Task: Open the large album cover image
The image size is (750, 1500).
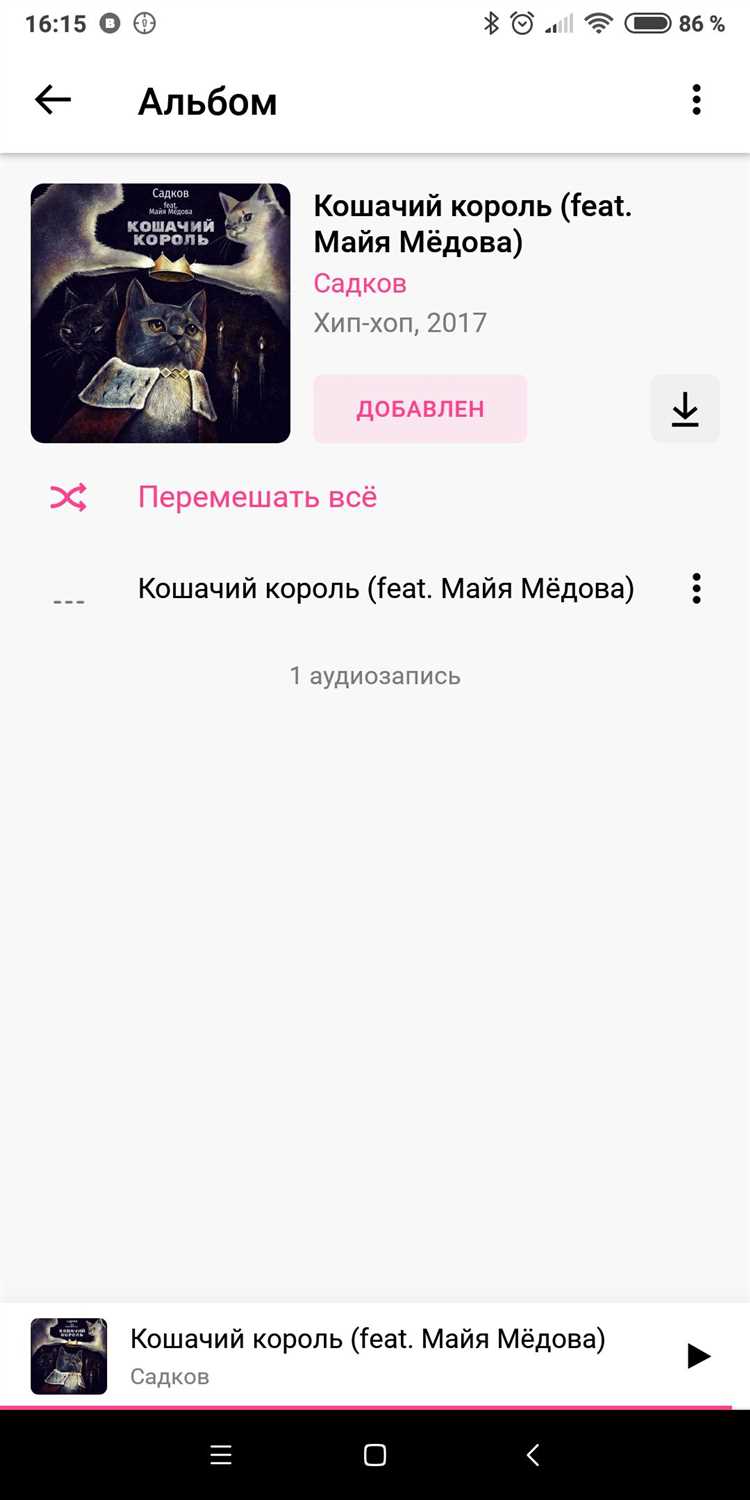Action: (160, 313)
